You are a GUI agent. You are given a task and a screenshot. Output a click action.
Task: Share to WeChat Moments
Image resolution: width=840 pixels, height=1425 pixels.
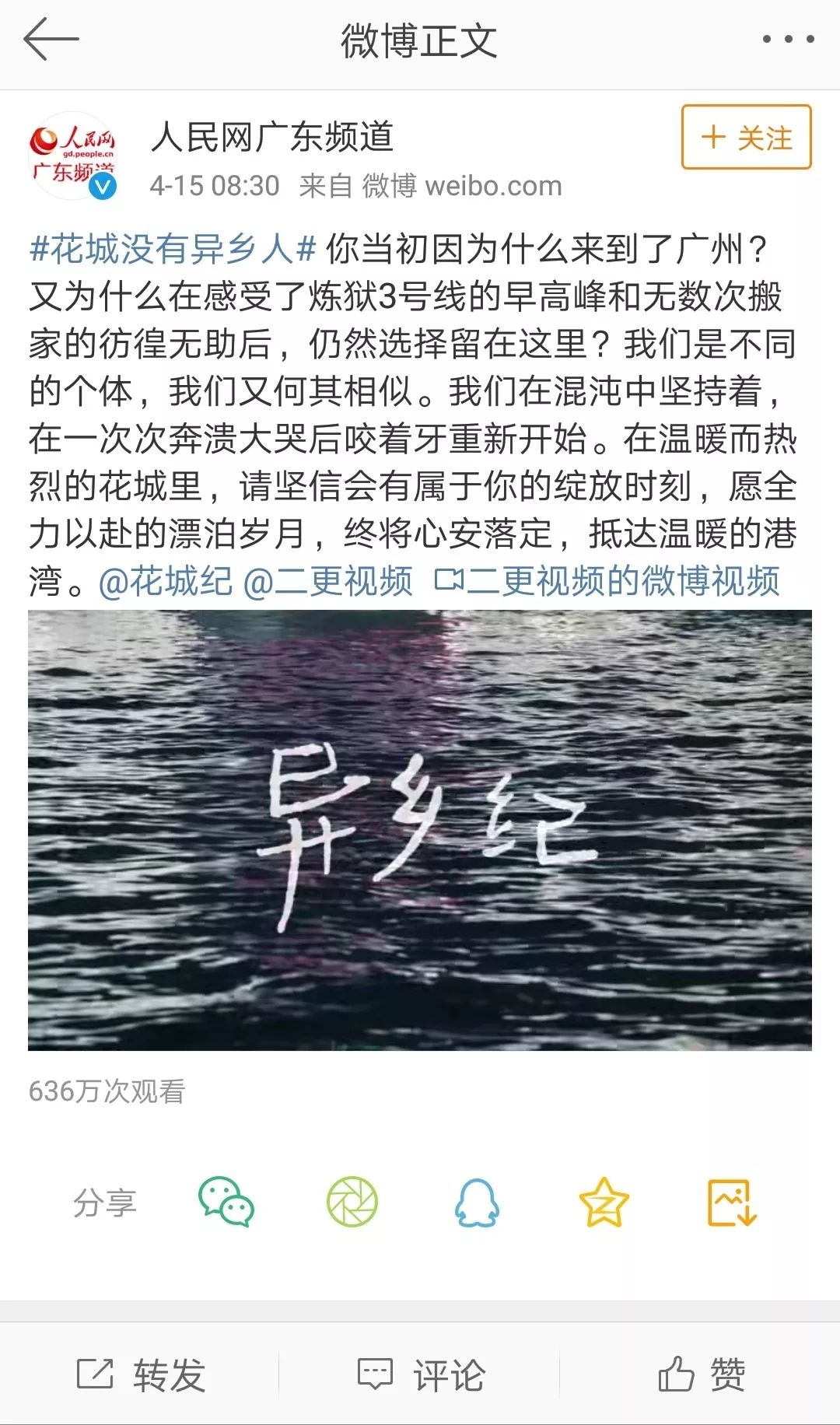pyautogui.click(x=352, y=1202)
